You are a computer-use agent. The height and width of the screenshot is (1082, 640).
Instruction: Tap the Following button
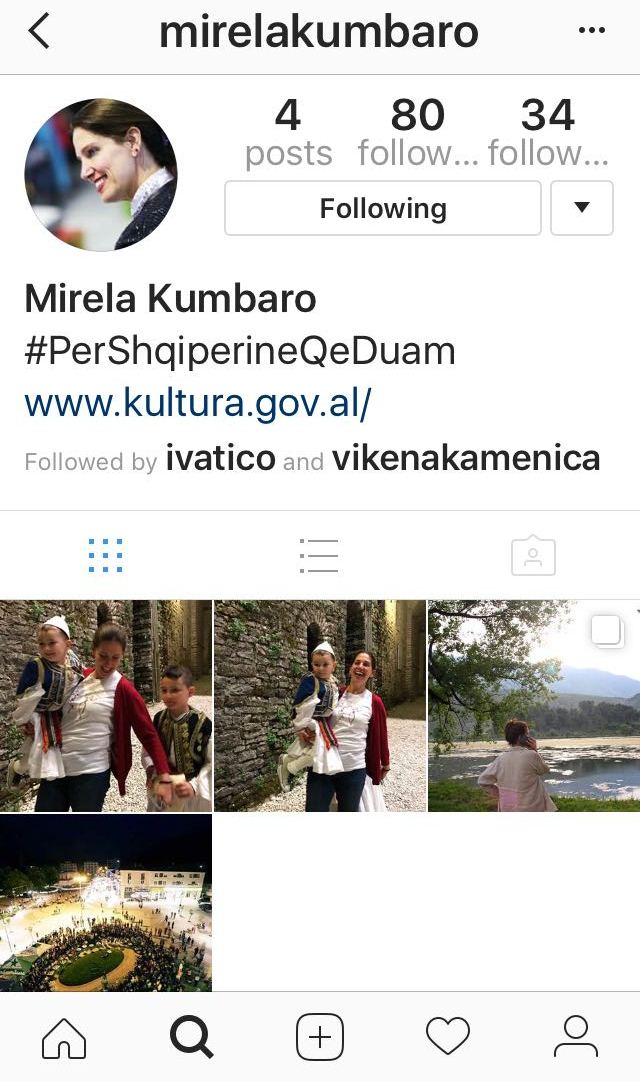click(x=383, y=208)
